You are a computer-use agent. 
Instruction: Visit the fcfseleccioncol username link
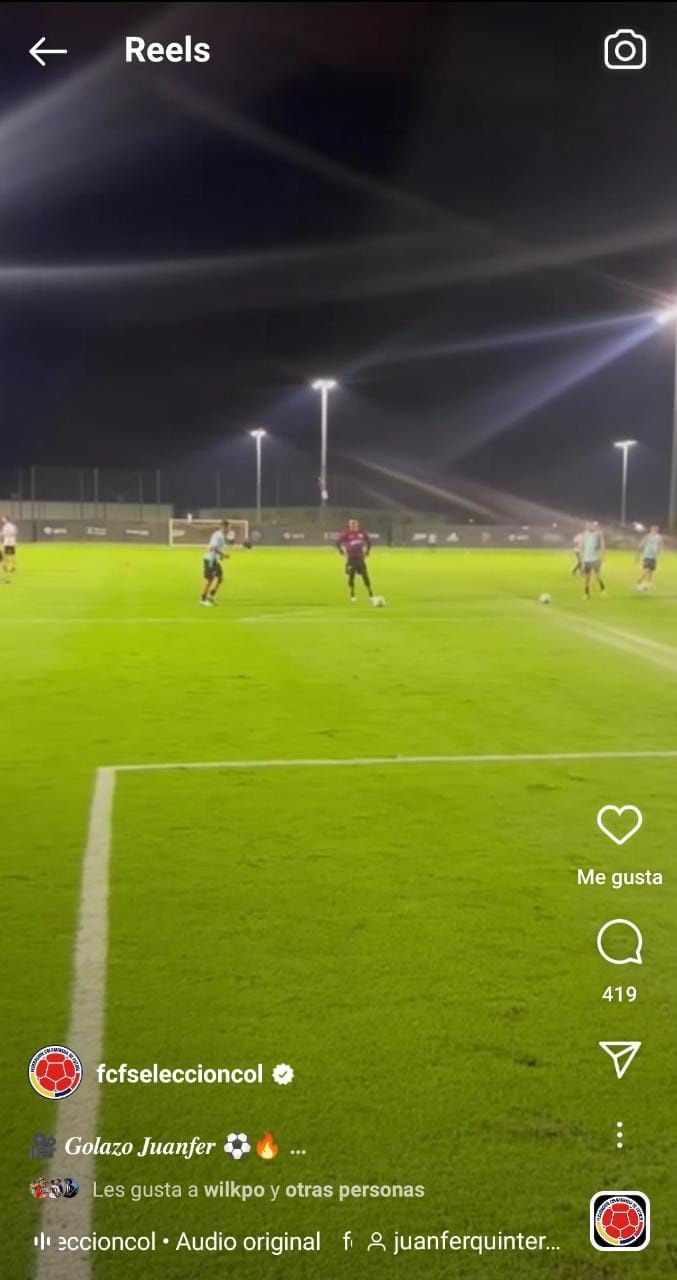click(x=179, y=1074)
